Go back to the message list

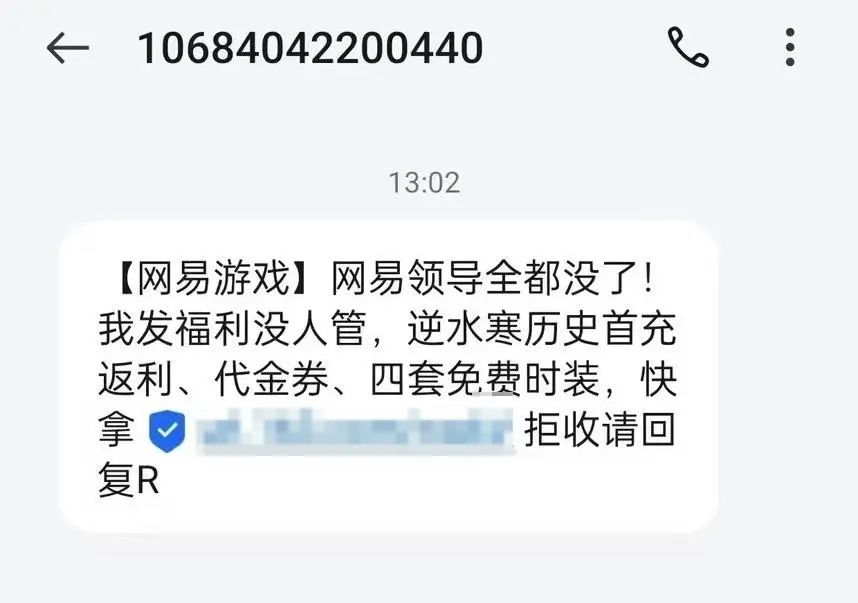click(67, 48)
